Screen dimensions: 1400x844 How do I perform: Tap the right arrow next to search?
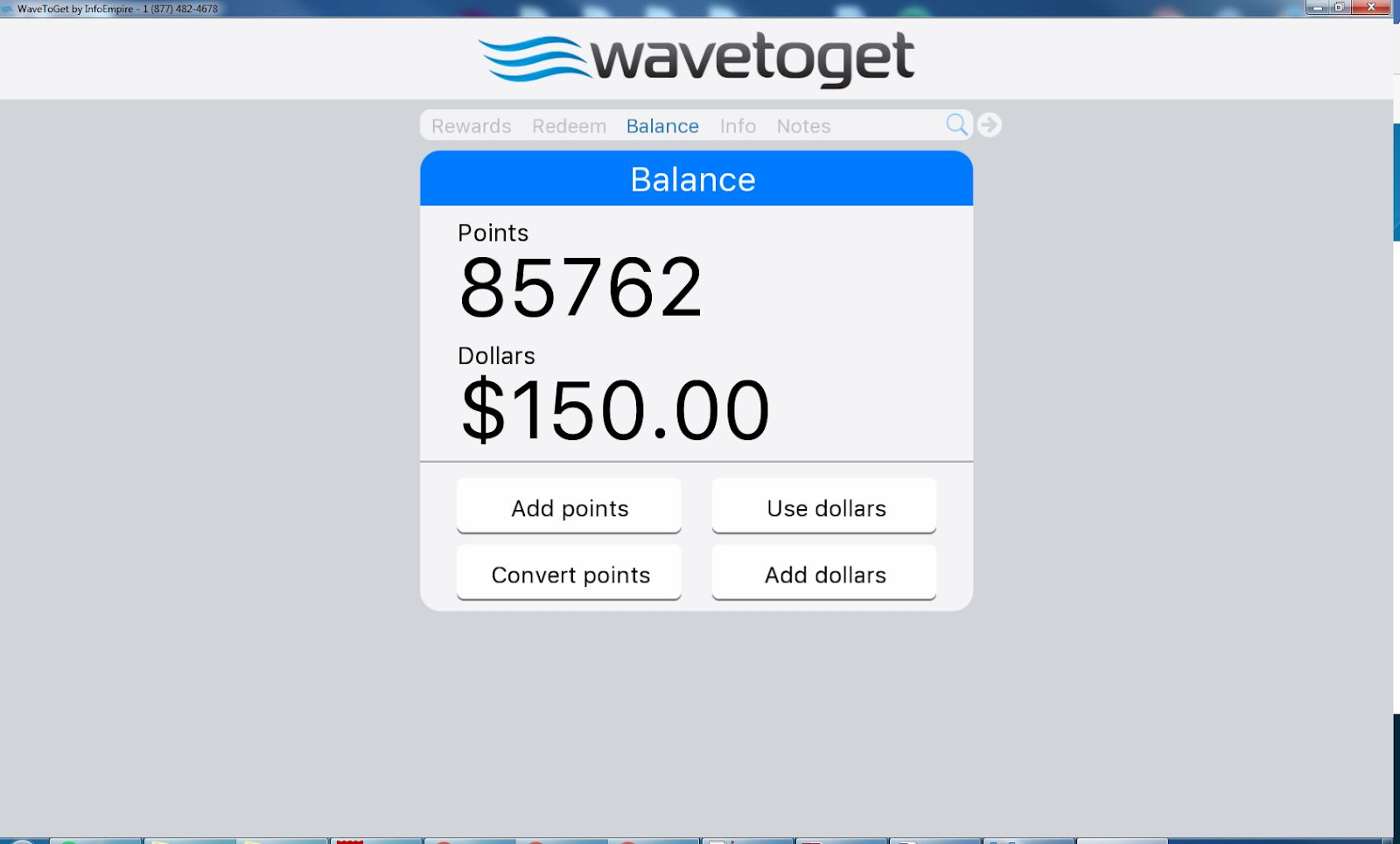[989, 125]
